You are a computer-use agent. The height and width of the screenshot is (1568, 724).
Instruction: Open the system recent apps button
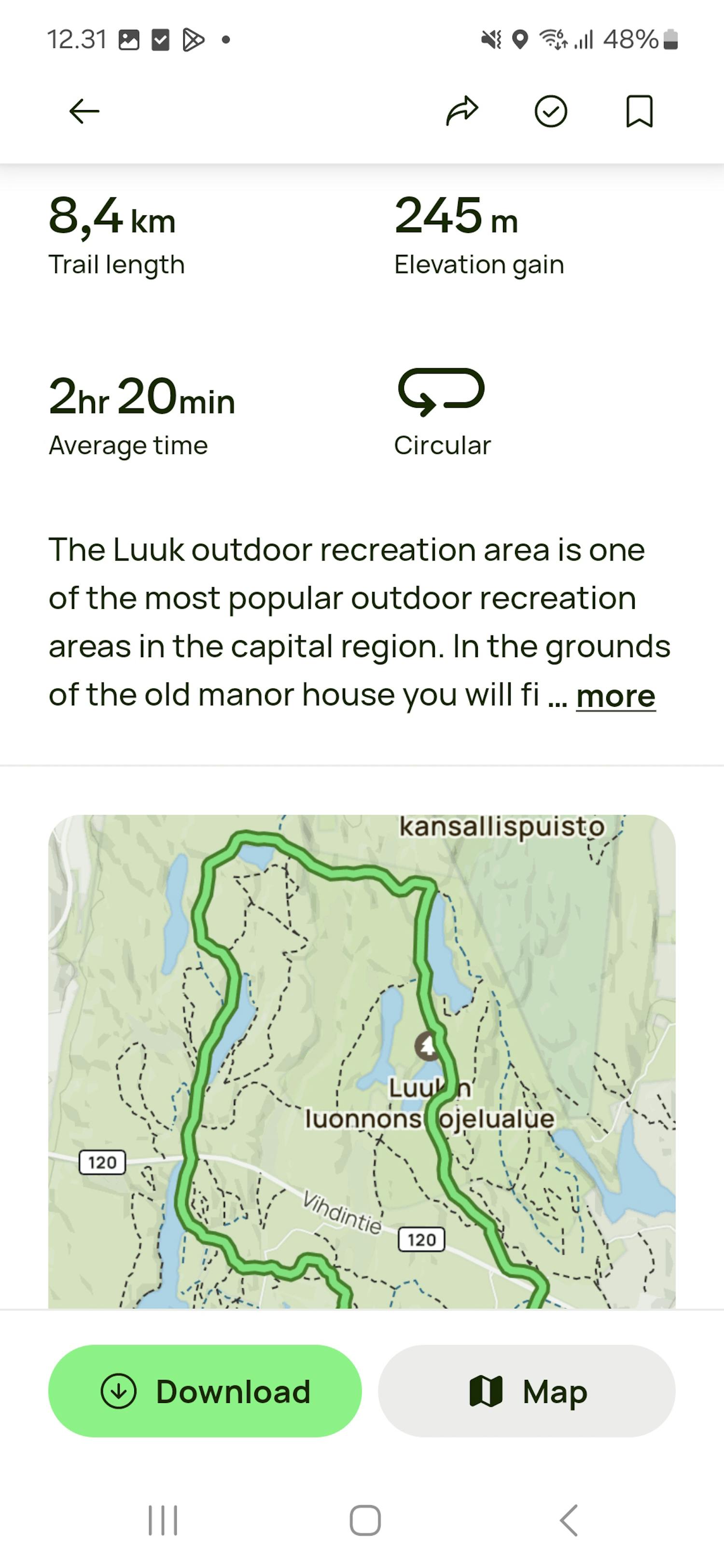pos(163,1520)
